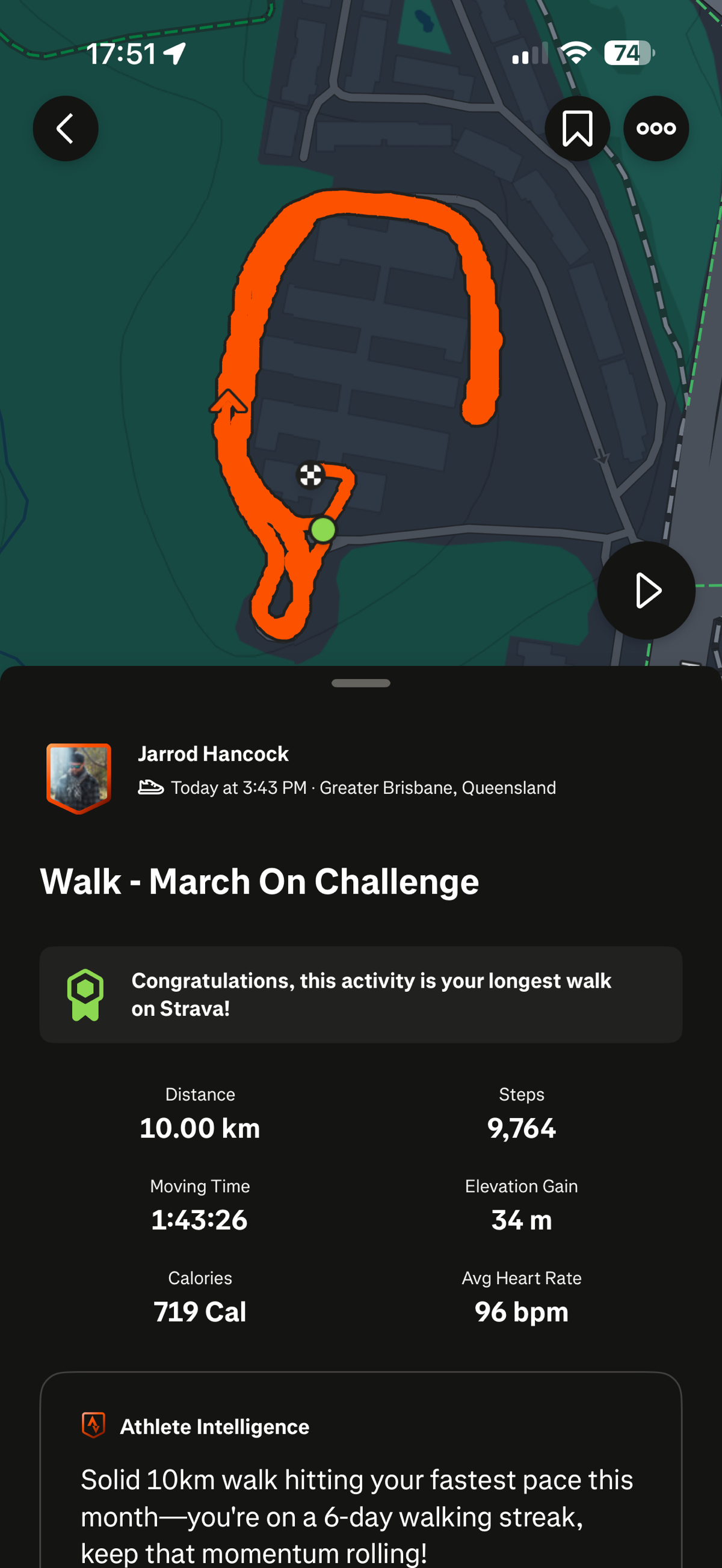Play the route flyover animation
The height and width of the screenshot is (1568, 722).
(x=646, y=591)
